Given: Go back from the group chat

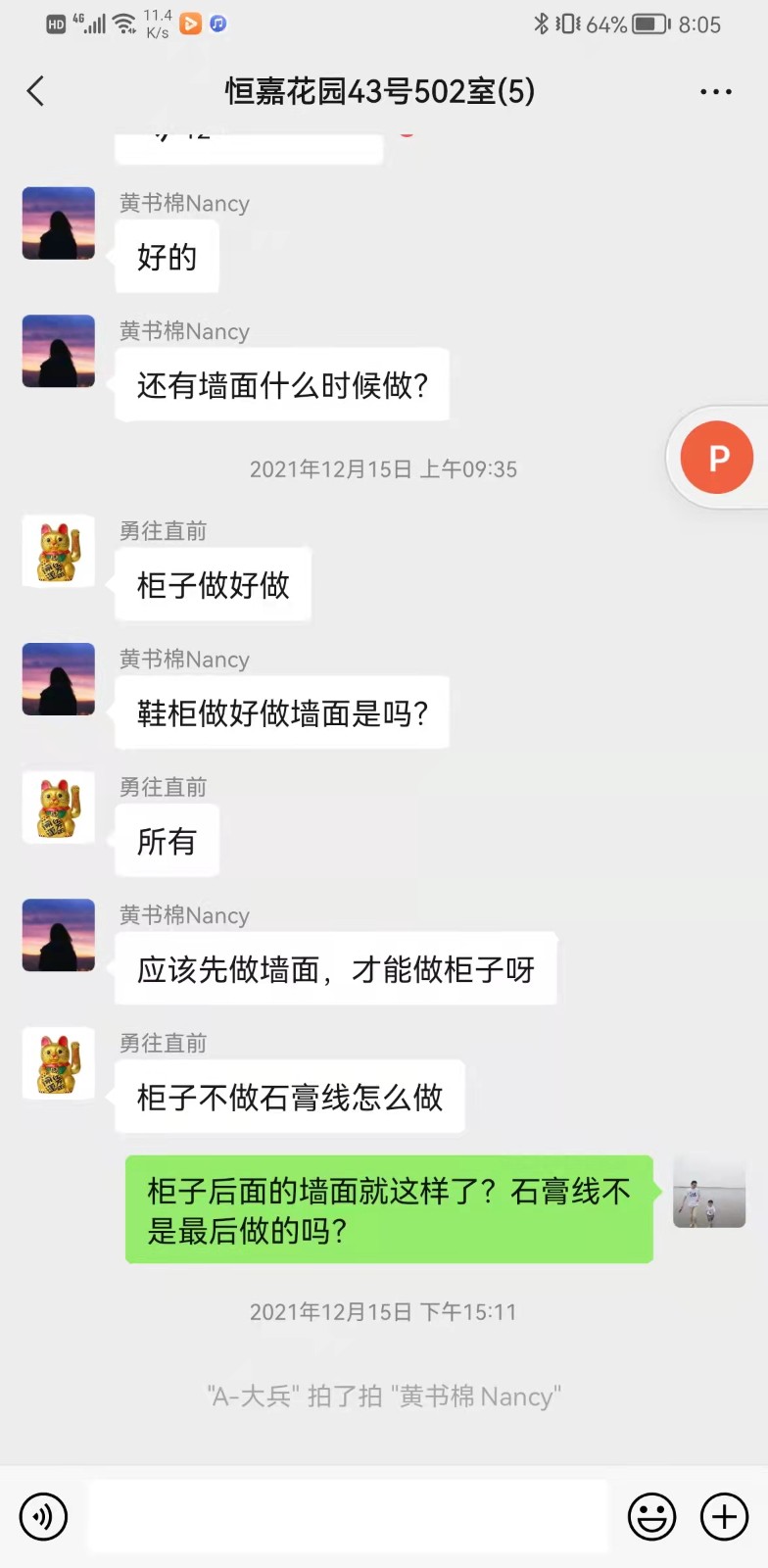Looking at the screenshot, I should (x=36, y=91).
